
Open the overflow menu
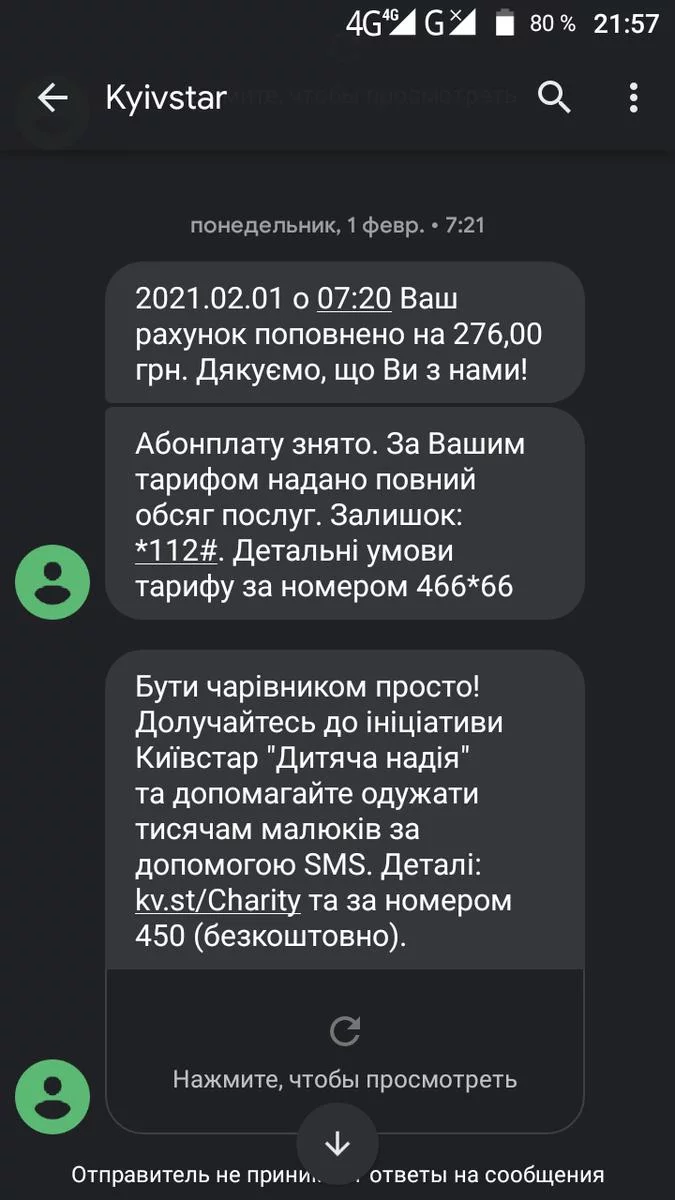click(x=633, y=97)
